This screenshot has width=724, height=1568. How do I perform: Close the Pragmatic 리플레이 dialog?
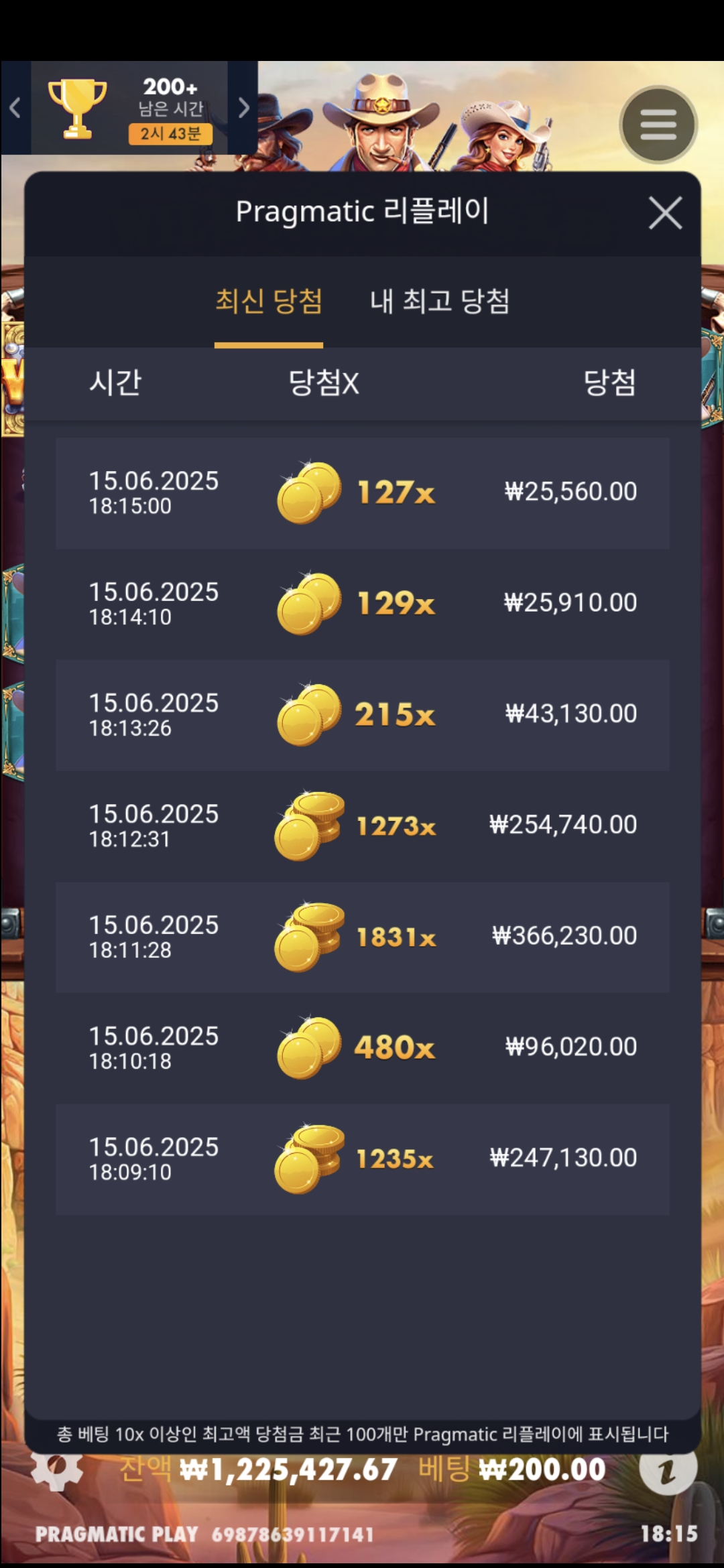tap(665, 213)
